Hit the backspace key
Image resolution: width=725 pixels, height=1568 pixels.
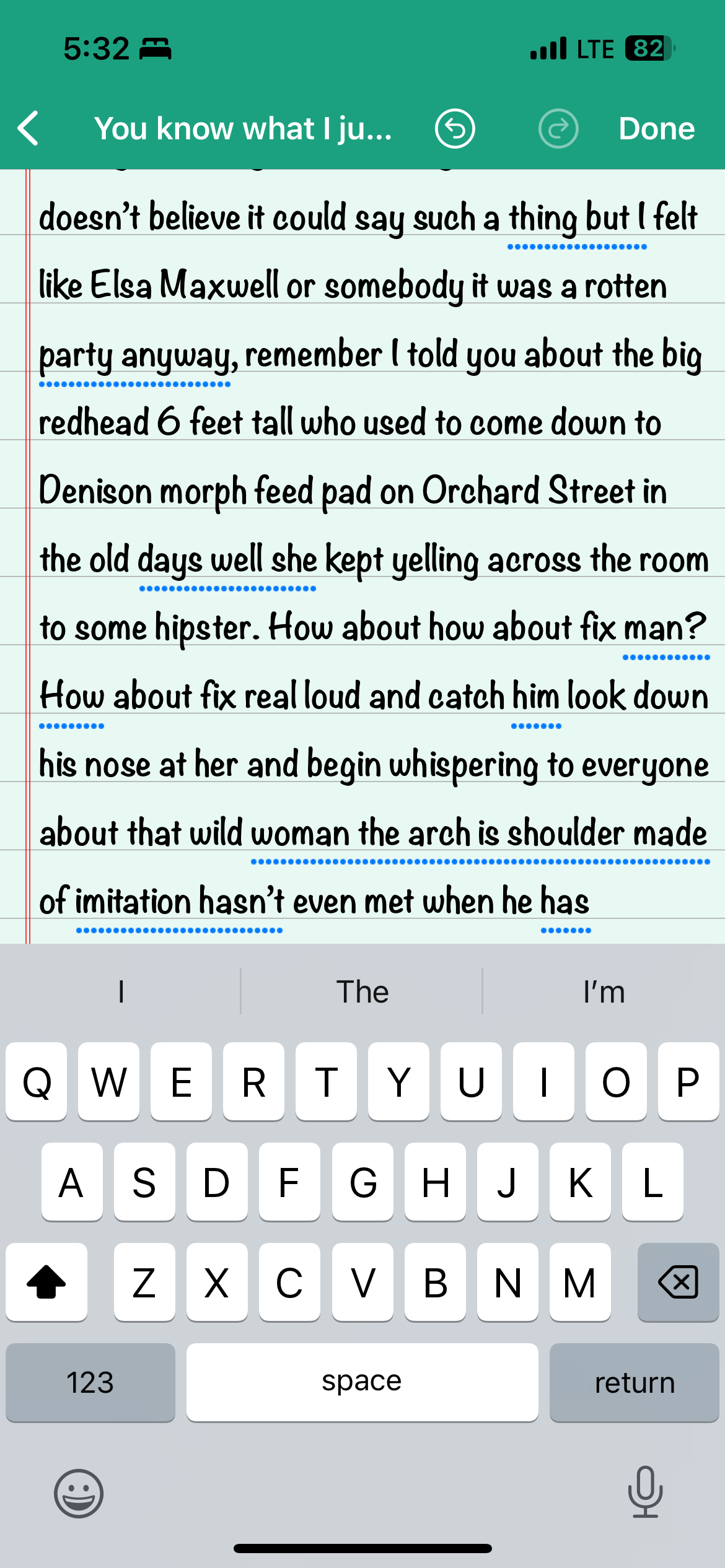[678, 1282]
